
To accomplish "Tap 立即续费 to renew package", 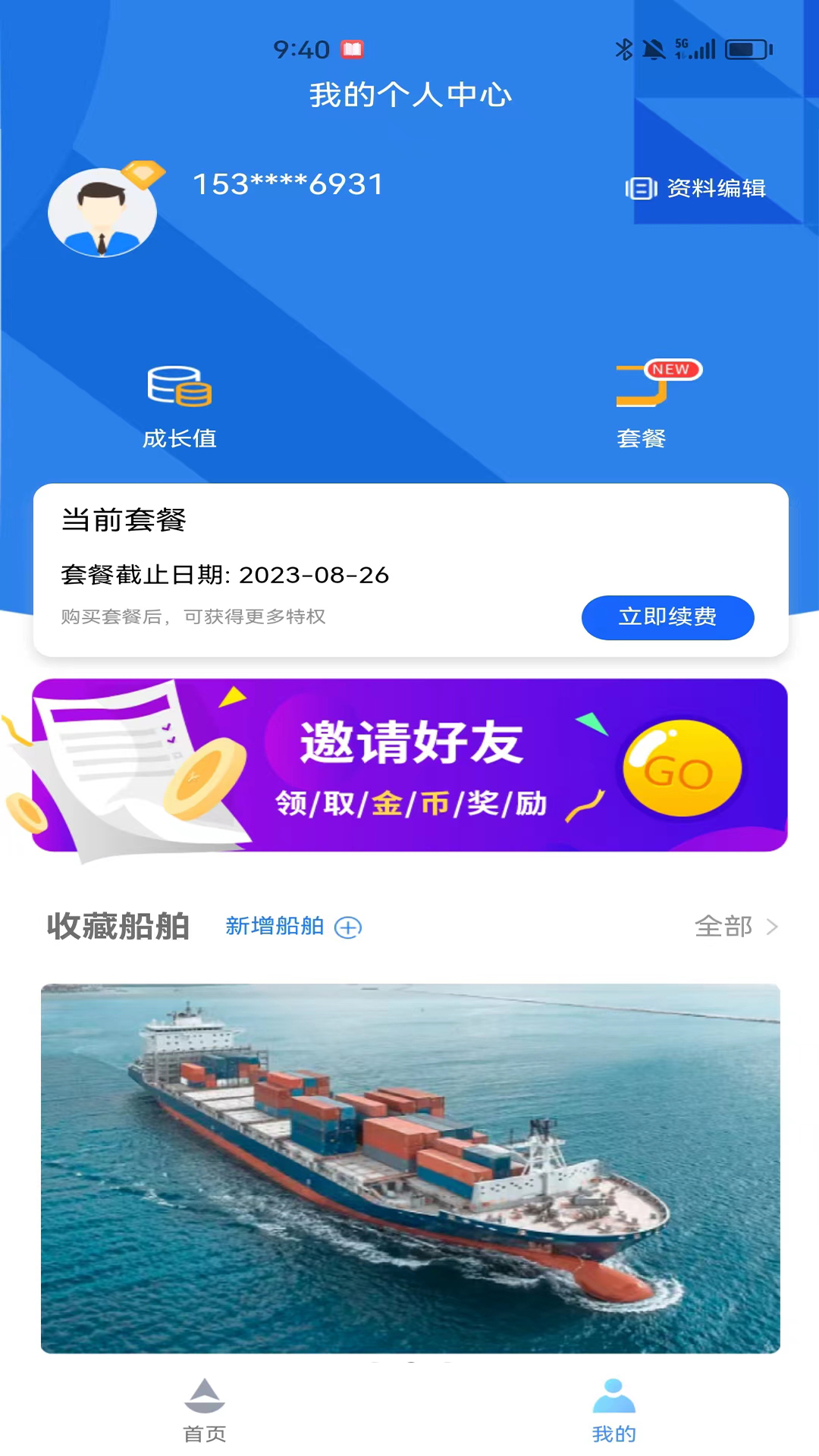I will (667, 617).
